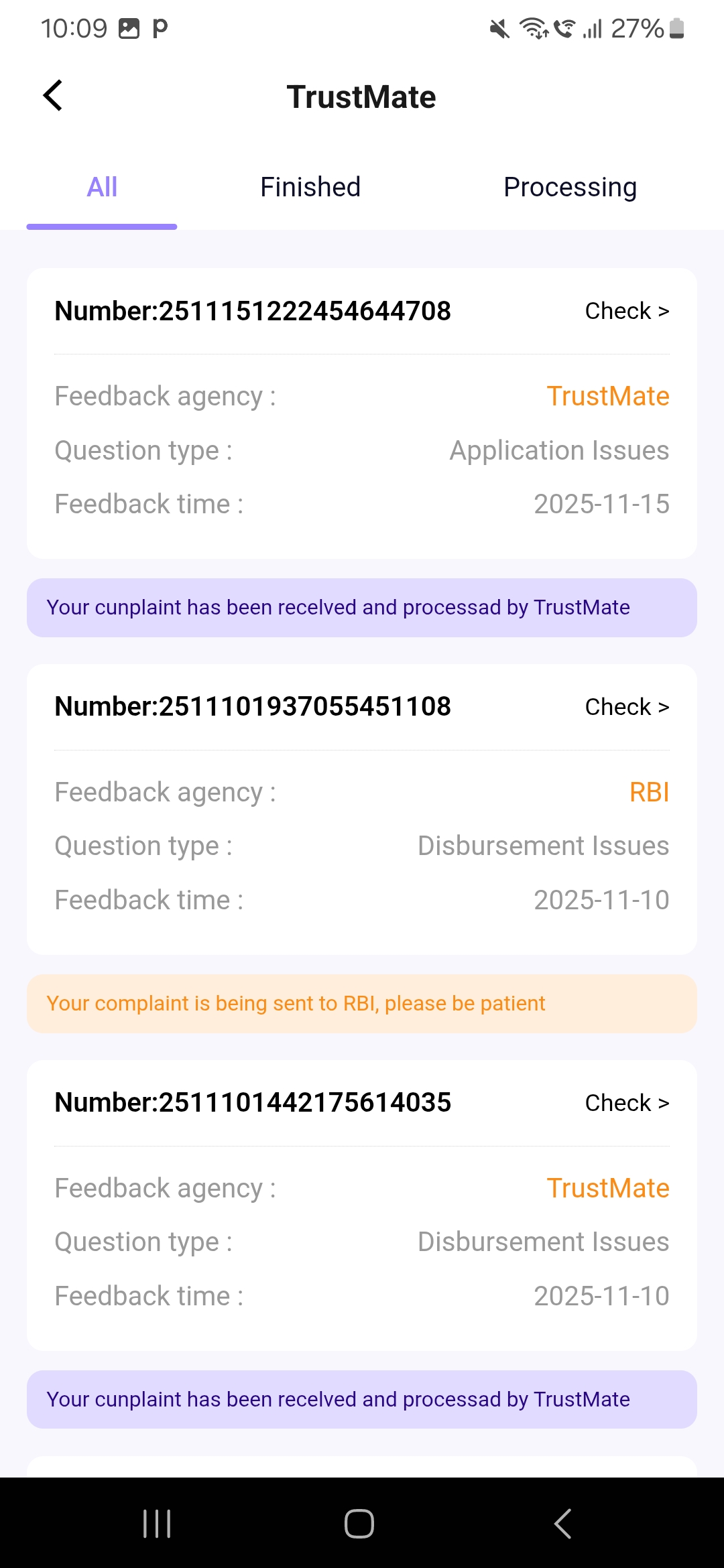
Task: Select the All tab
Action: [102, 188]
